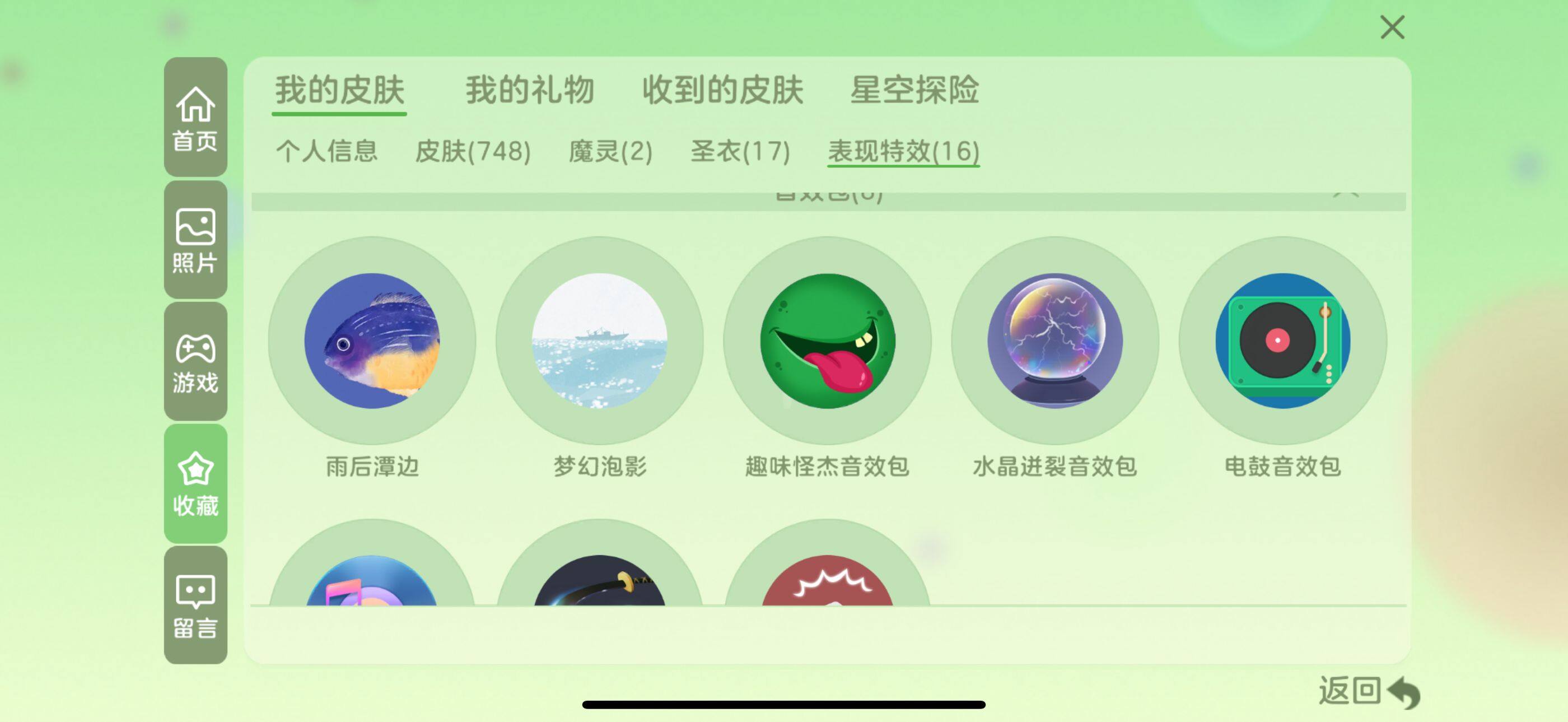View the 个人信息 sub-tab
Viewport: 1568px width, 722px height.
tap(327, 151)
